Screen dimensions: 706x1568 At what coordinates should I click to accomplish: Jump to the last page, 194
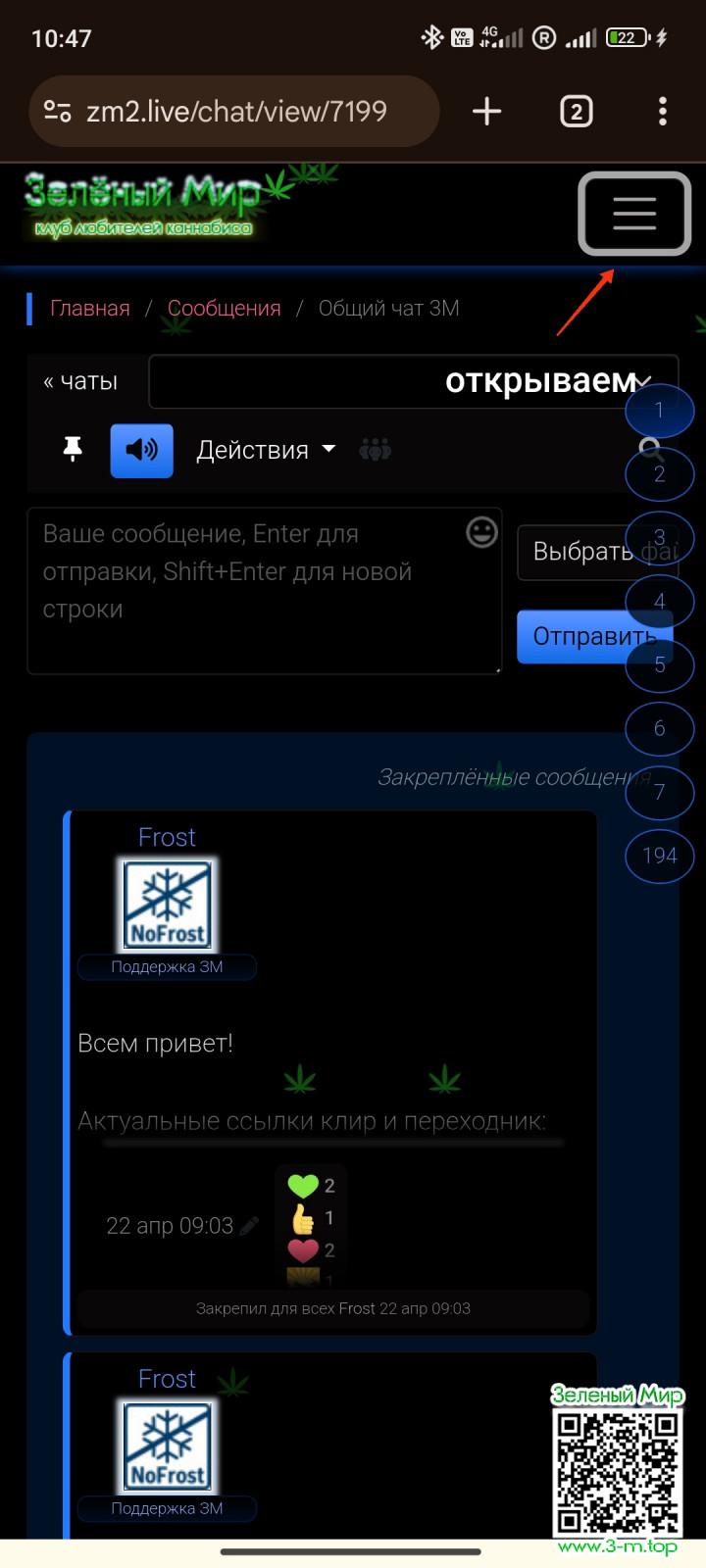pyautogui.click(x=659, y=856)
